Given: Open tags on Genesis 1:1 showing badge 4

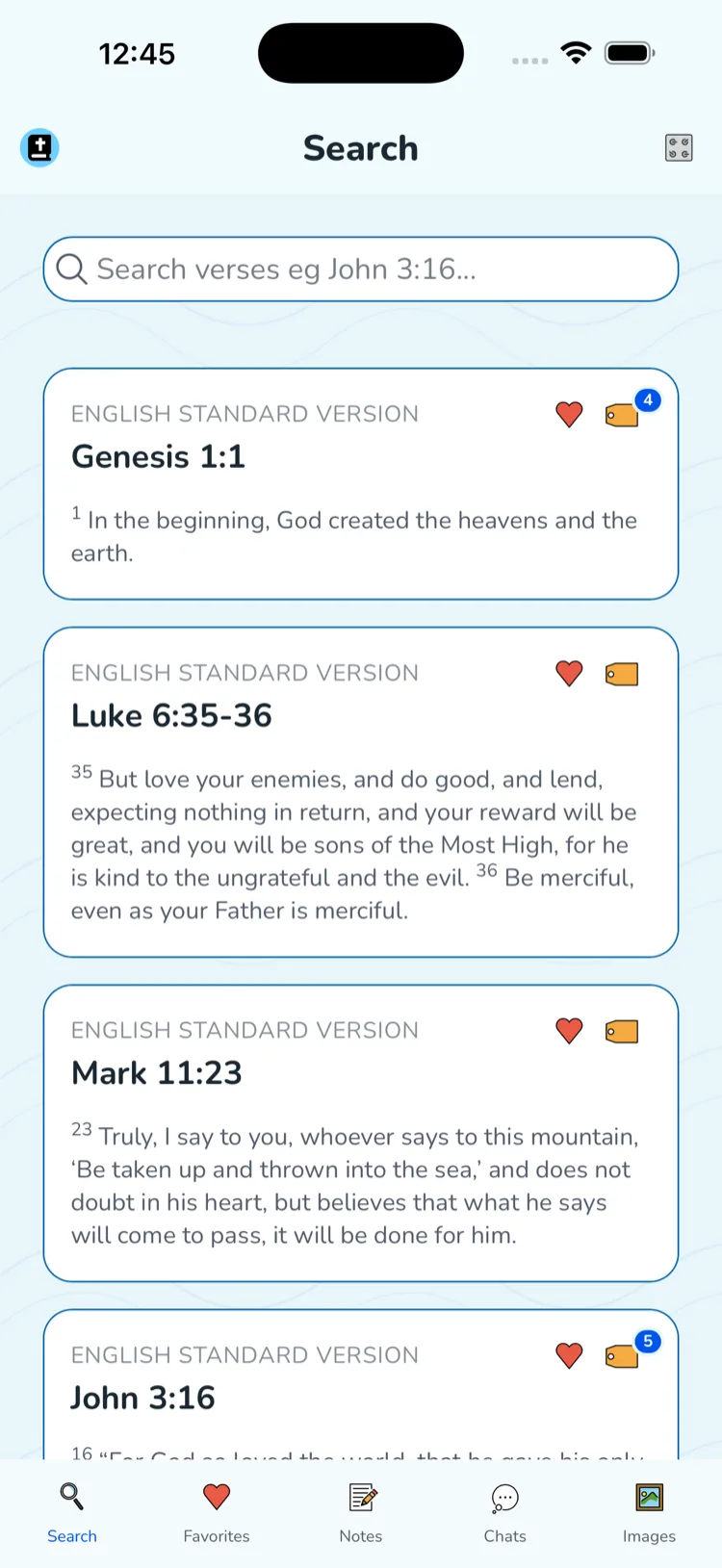Looking at the screenshot, I should pyautogui.click(x=622, y=415).
